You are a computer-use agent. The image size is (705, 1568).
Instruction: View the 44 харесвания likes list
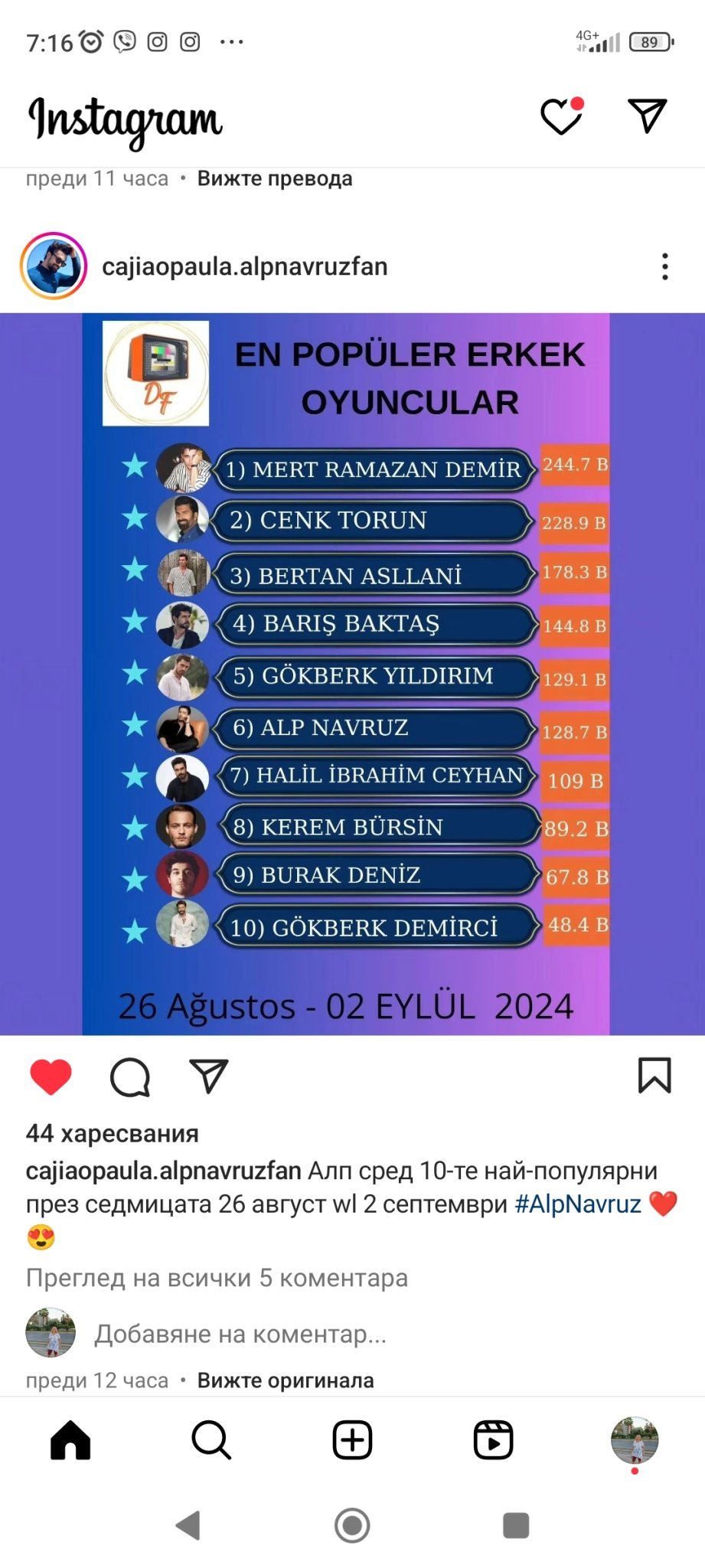(x=113, y=1133)
